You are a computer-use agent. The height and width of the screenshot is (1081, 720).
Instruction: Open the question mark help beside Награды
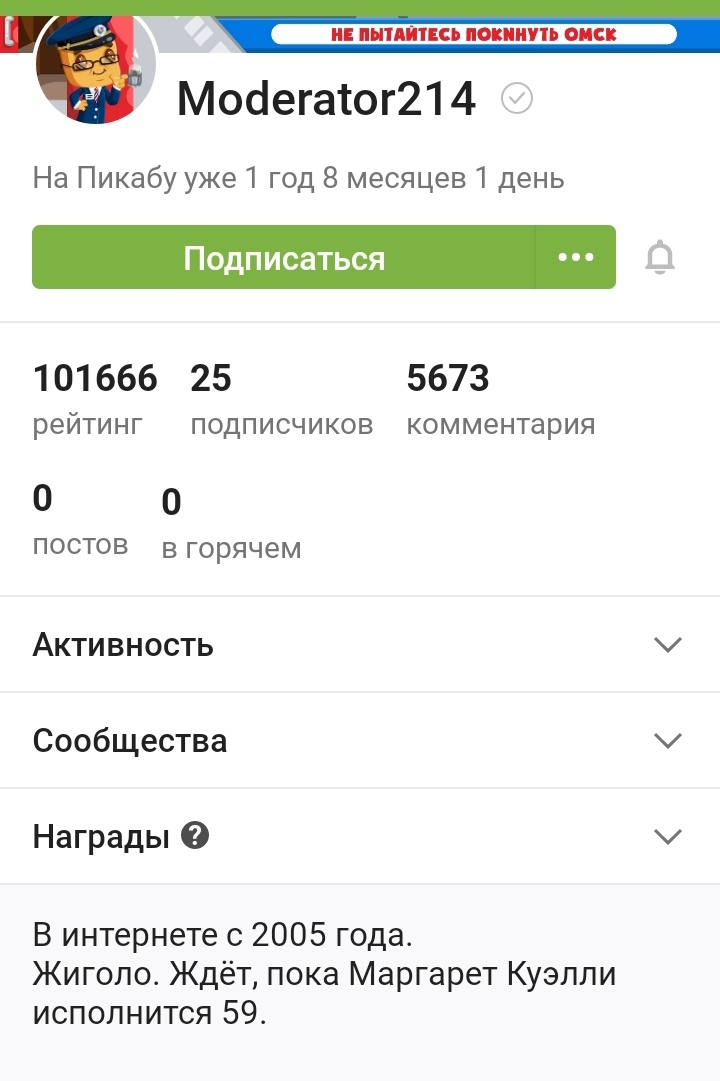pos(195,835)
